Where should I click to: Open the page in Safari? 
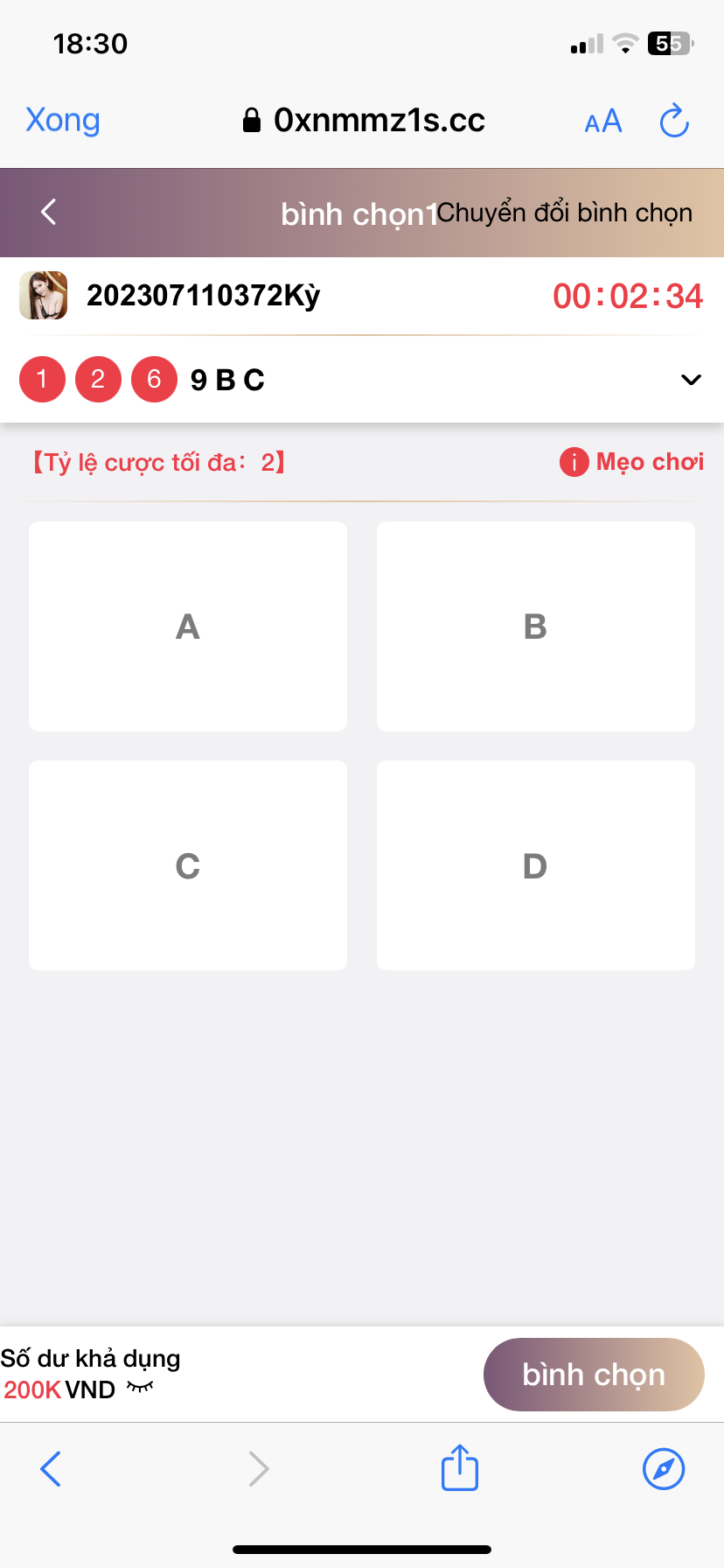tap(663, 1468)
